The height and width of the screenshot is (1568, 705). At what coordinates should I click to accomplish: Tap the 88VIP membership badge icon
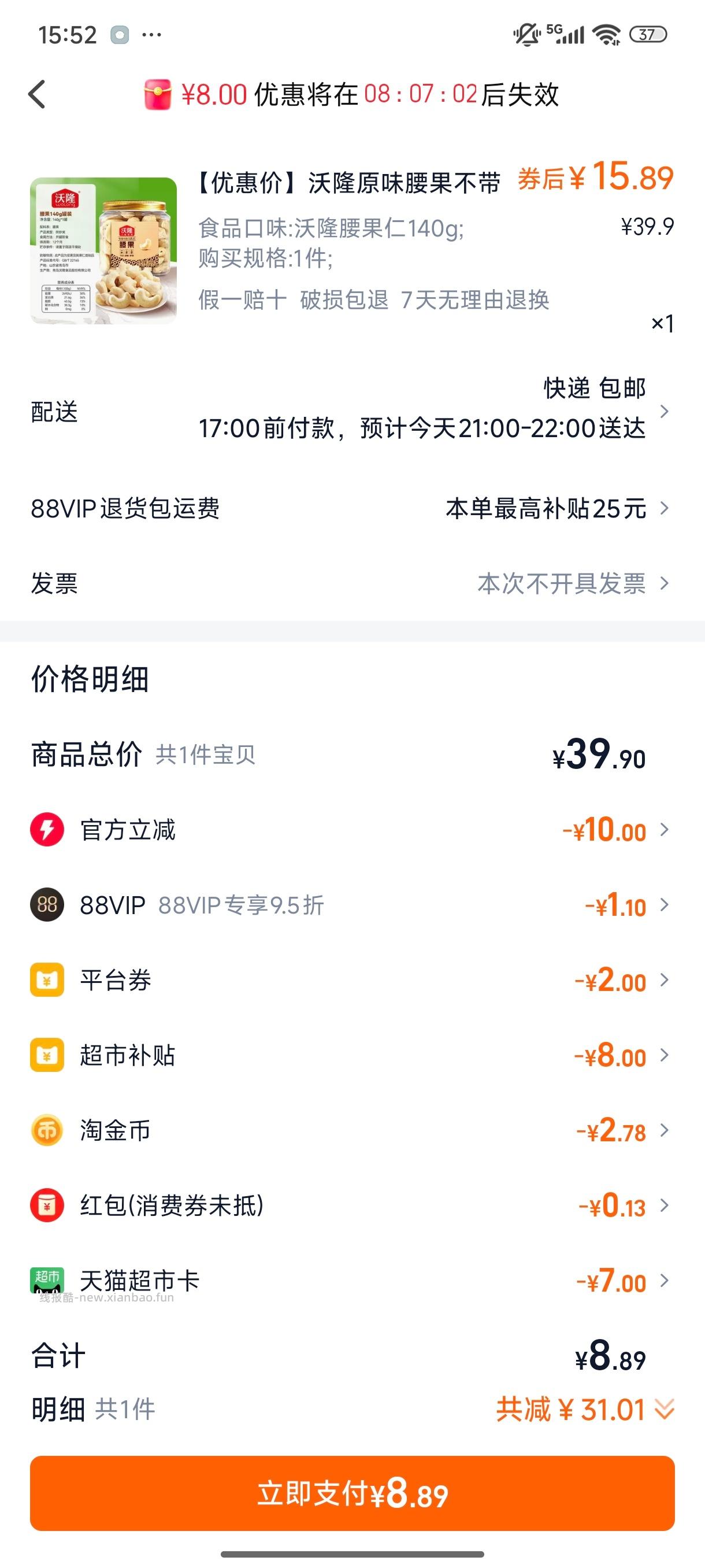pos(47,906)
